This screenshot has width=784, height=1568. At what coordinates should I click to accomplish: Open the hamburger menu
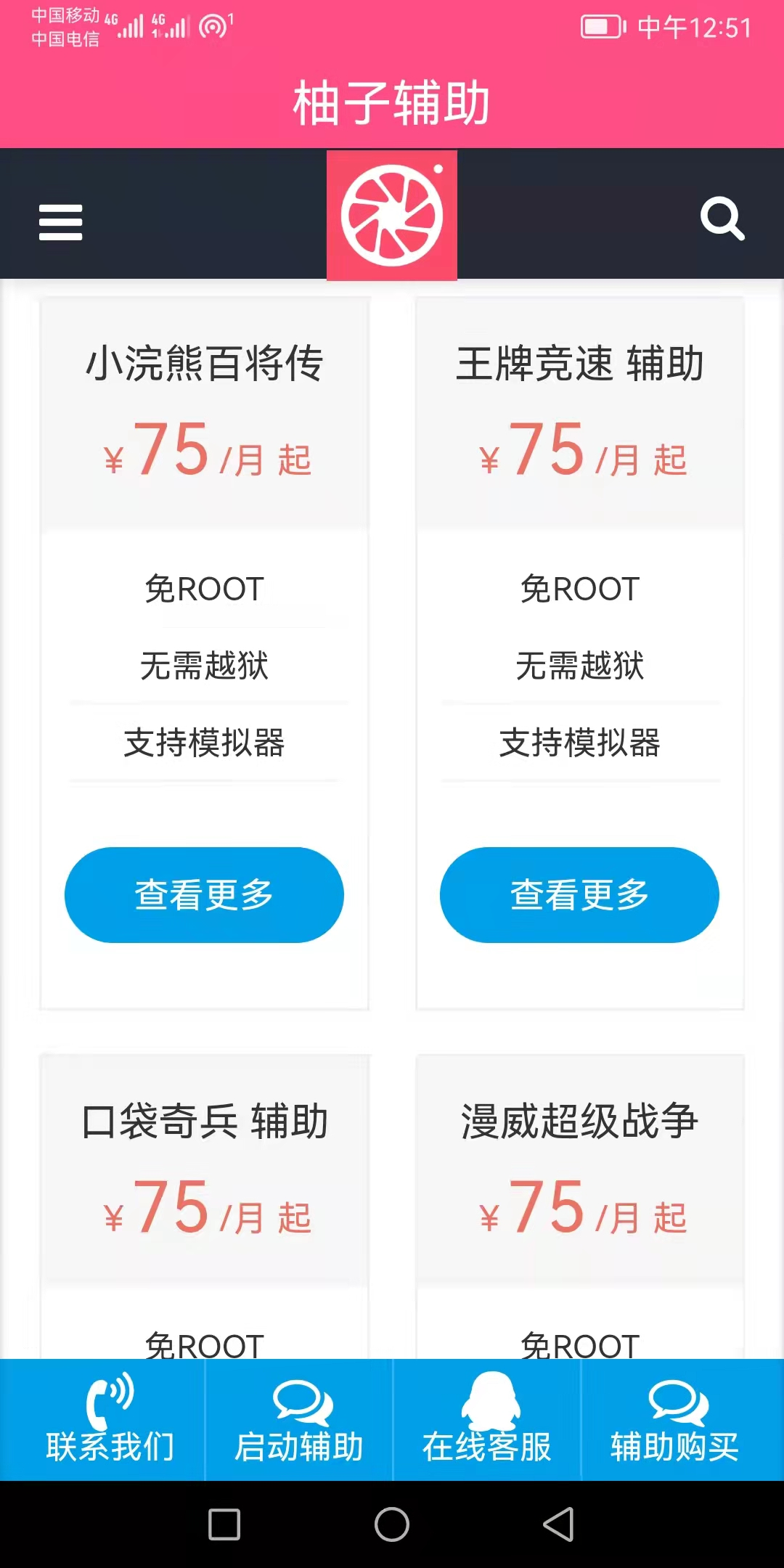(x=60, y=221)
